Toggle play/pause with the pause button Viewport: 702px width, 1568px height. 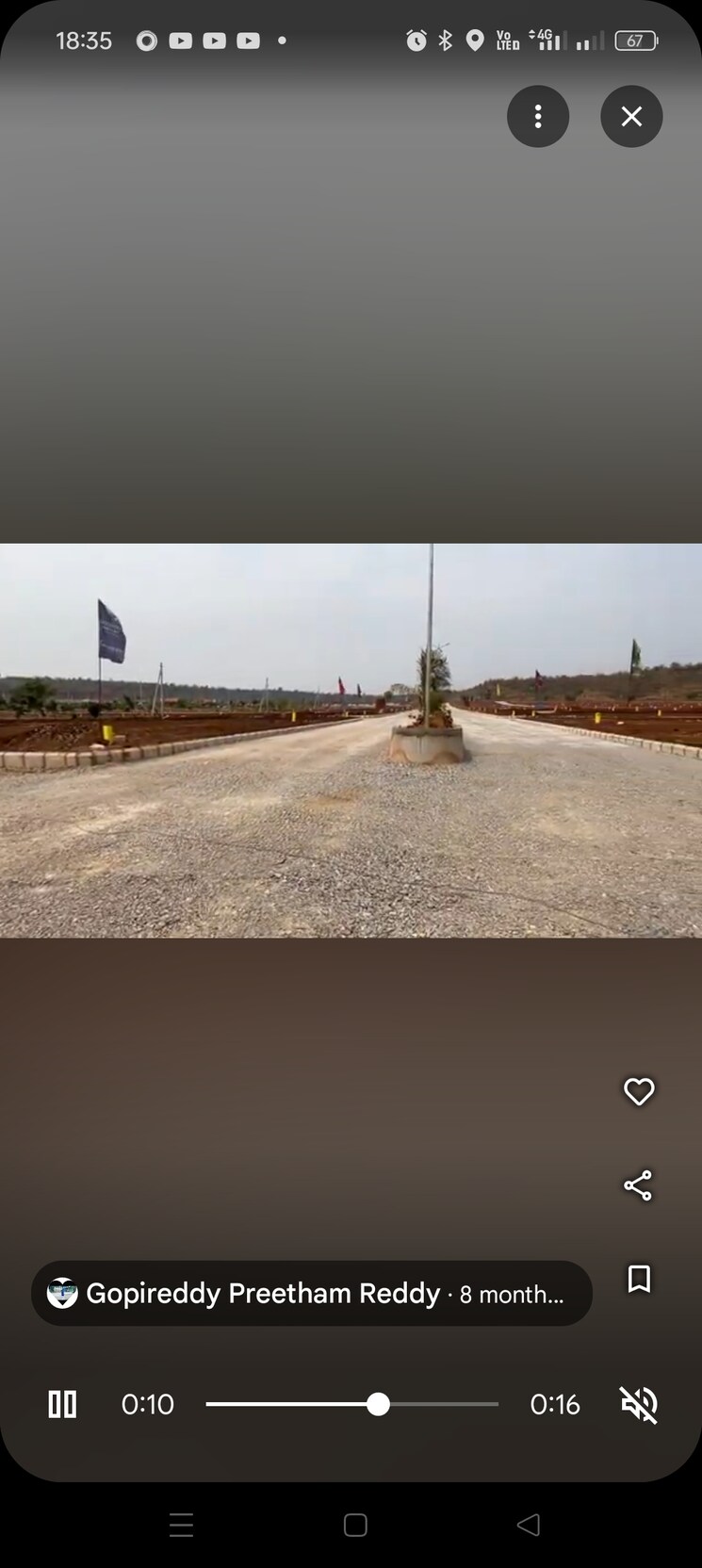(61, 1404)
